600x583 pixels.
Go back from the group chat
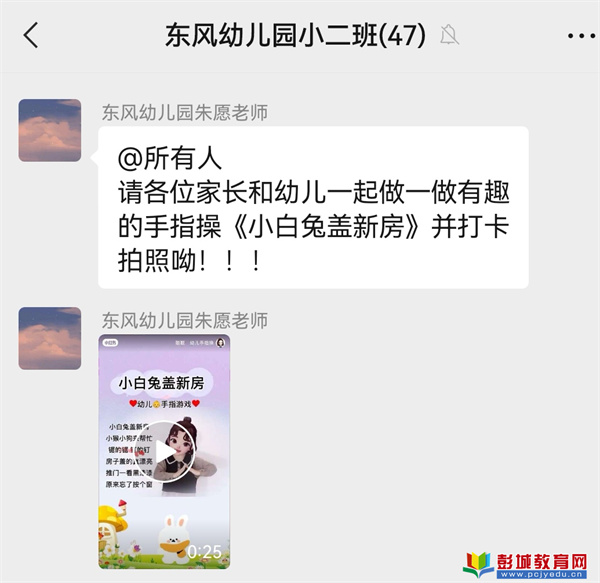click(x=31, y=36)
